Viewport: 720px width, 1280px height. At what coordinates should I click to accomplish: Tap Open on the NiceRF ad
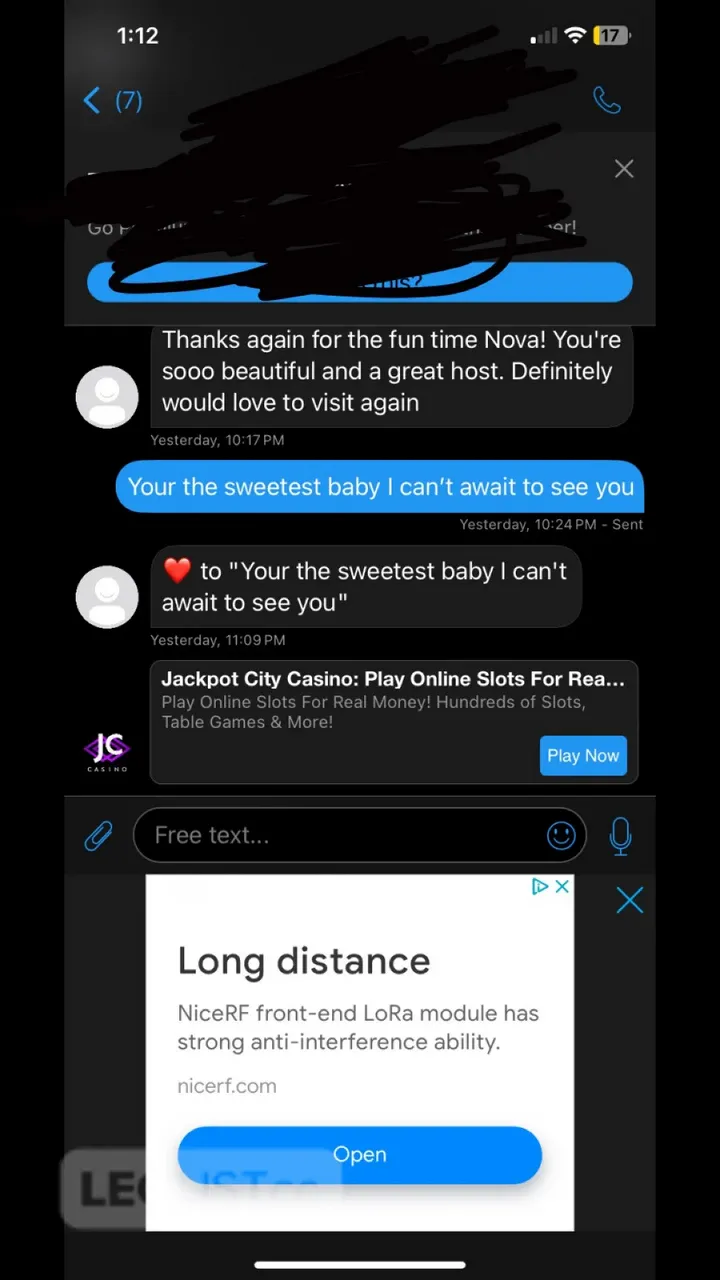(x=360, y=1155)
